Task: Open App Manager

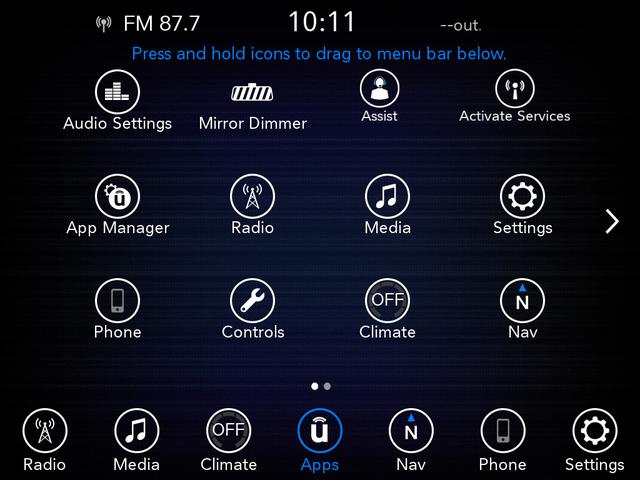Action: (117, 197)
